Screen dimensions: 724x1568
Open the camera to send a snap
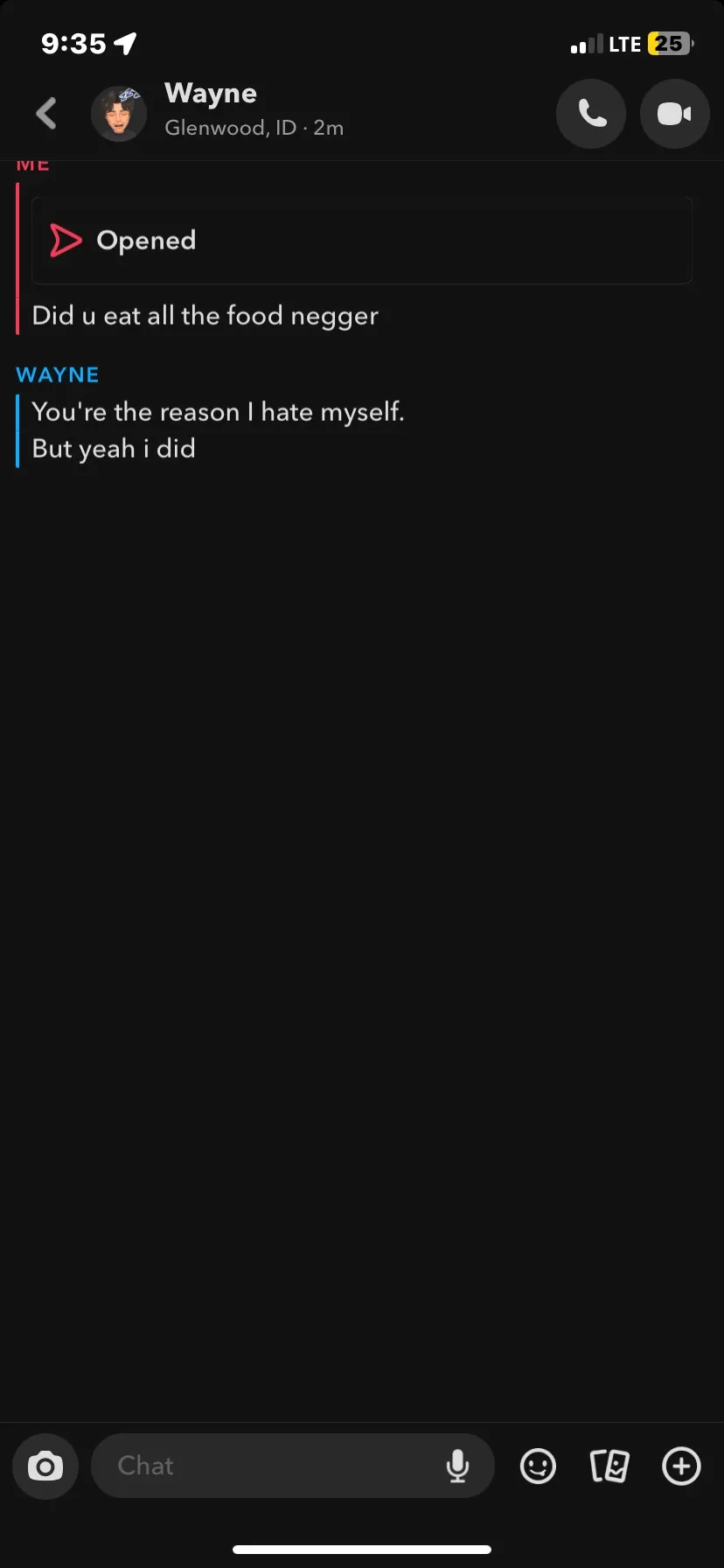[45, 1466]
